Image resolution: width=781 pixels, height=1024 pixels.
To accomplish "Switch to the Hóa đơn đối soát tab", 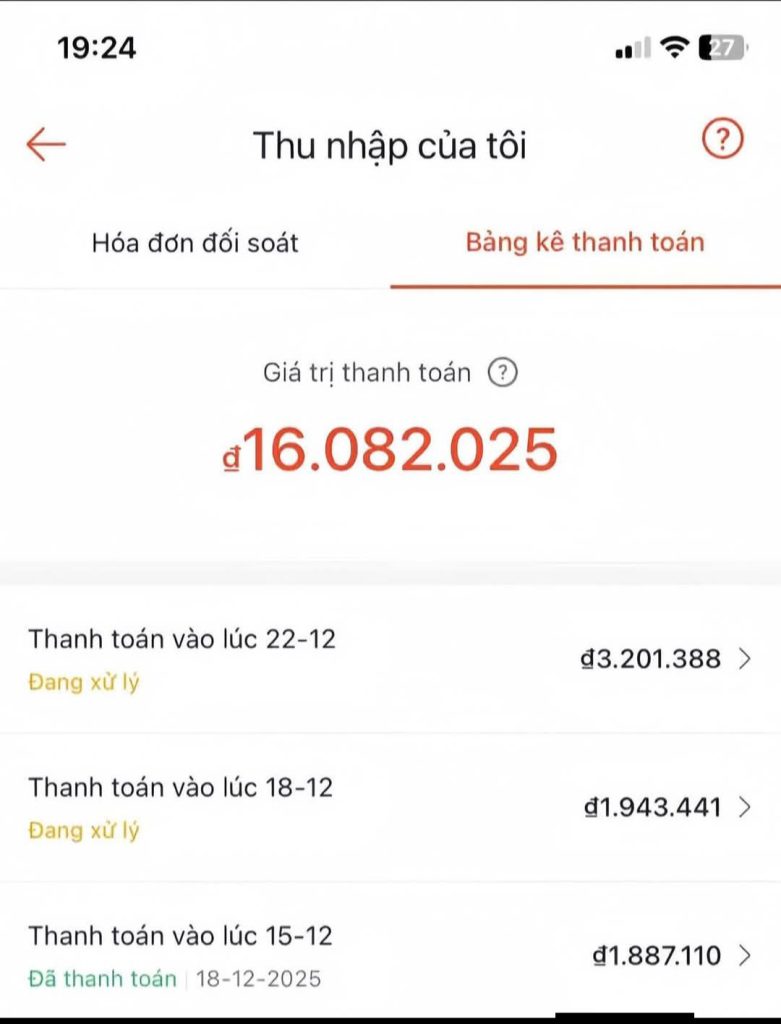I will pyautogui.click(x=195, y=242).
